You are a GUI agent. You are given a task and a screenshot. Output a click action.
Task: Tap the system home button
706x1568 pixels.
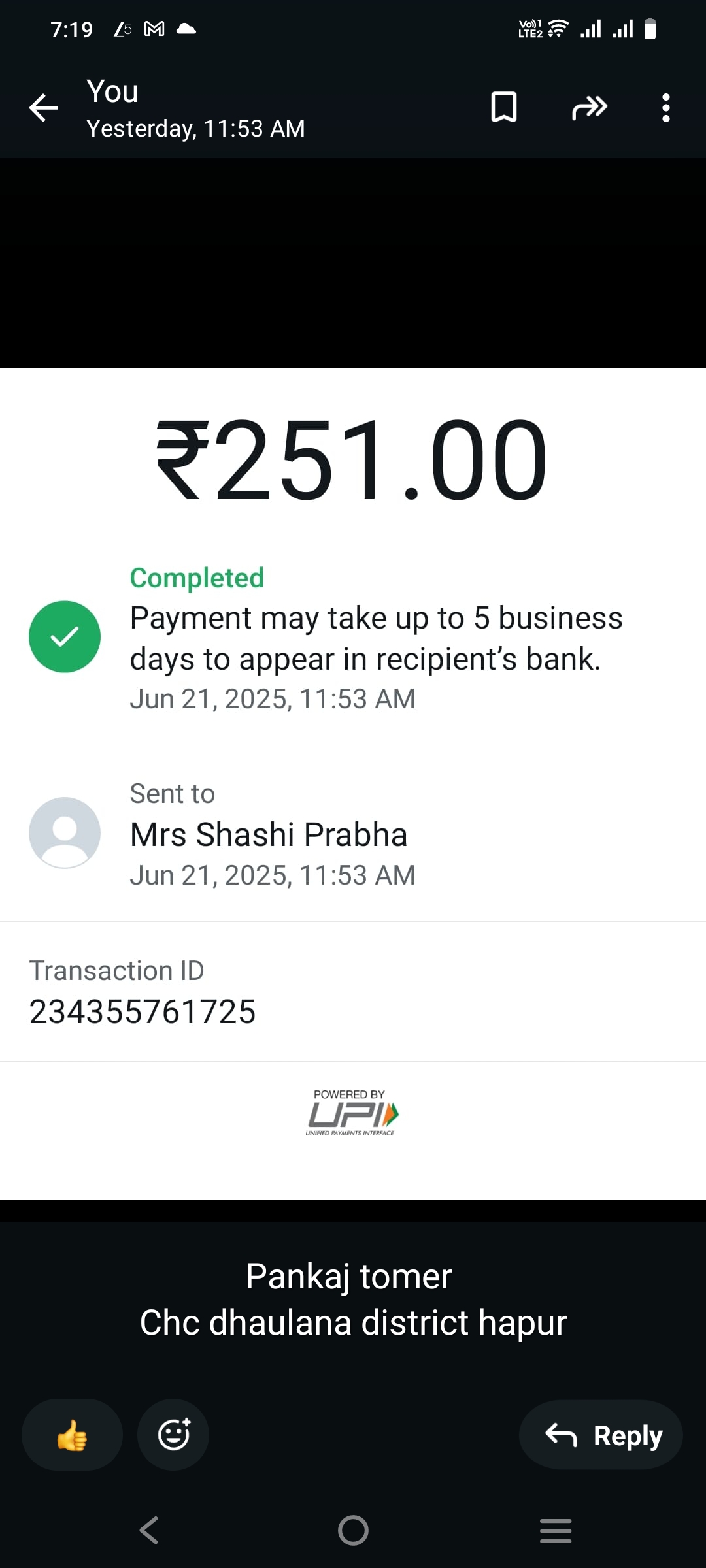[353, 1530]
